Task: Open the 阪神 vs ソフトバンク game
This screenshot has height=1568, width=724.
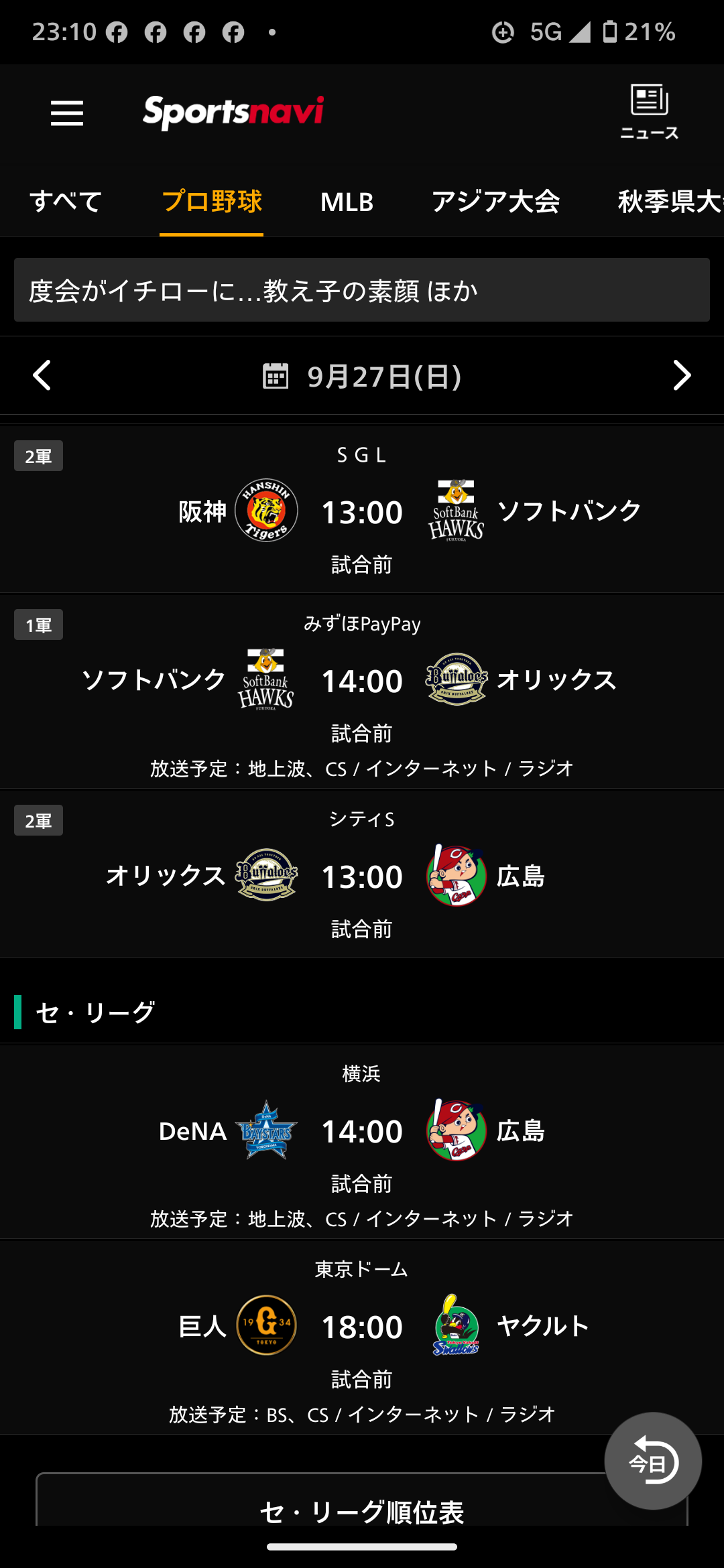Action: click(x=362, y=509)
